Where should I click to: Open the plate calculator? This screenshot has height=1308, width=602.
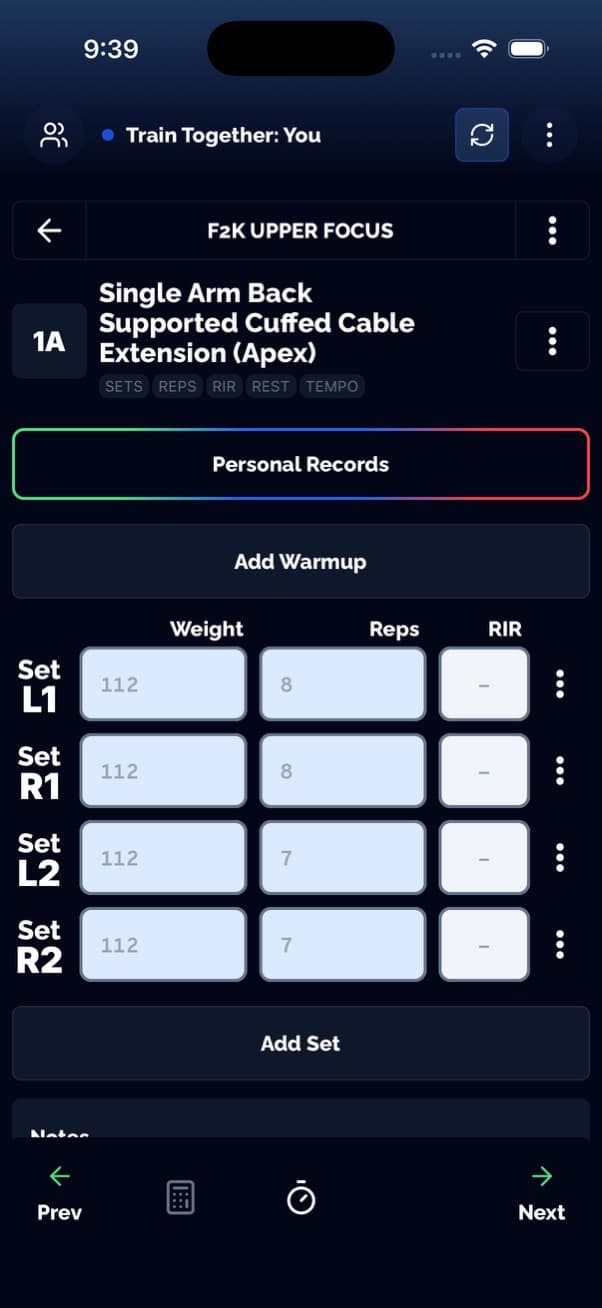[x=180, y=1197]
